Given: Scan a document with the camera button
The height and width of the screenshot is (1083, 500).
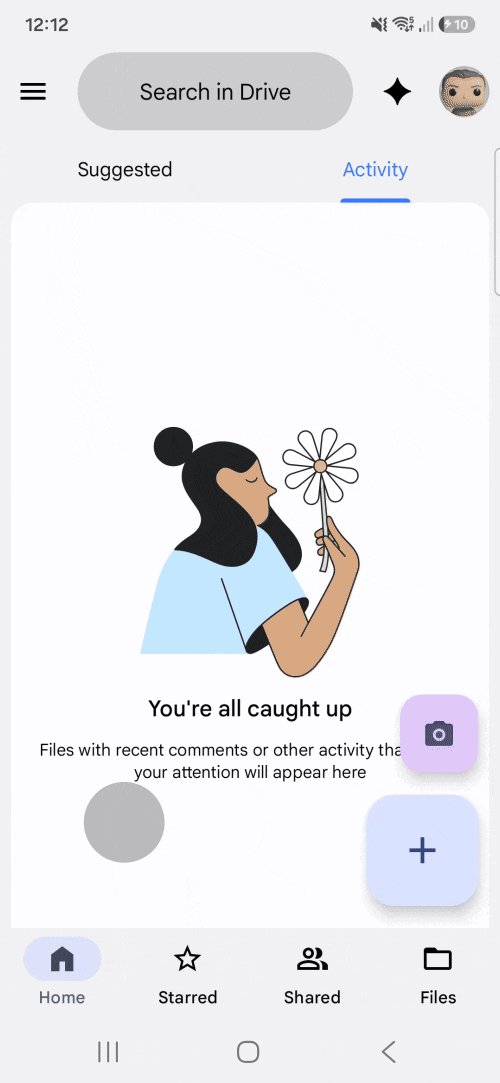Looking at the screenshot, I should 439,734.
